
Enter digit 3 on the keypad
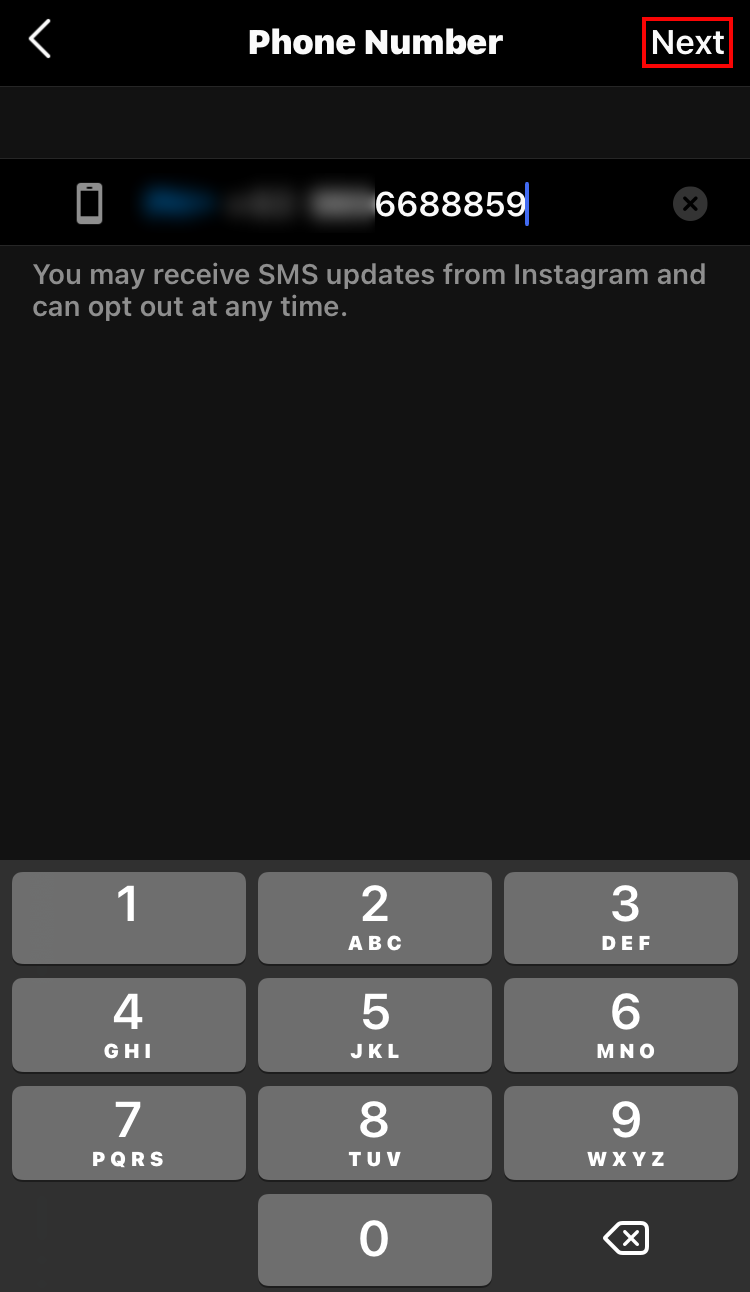tap(620, 917)
